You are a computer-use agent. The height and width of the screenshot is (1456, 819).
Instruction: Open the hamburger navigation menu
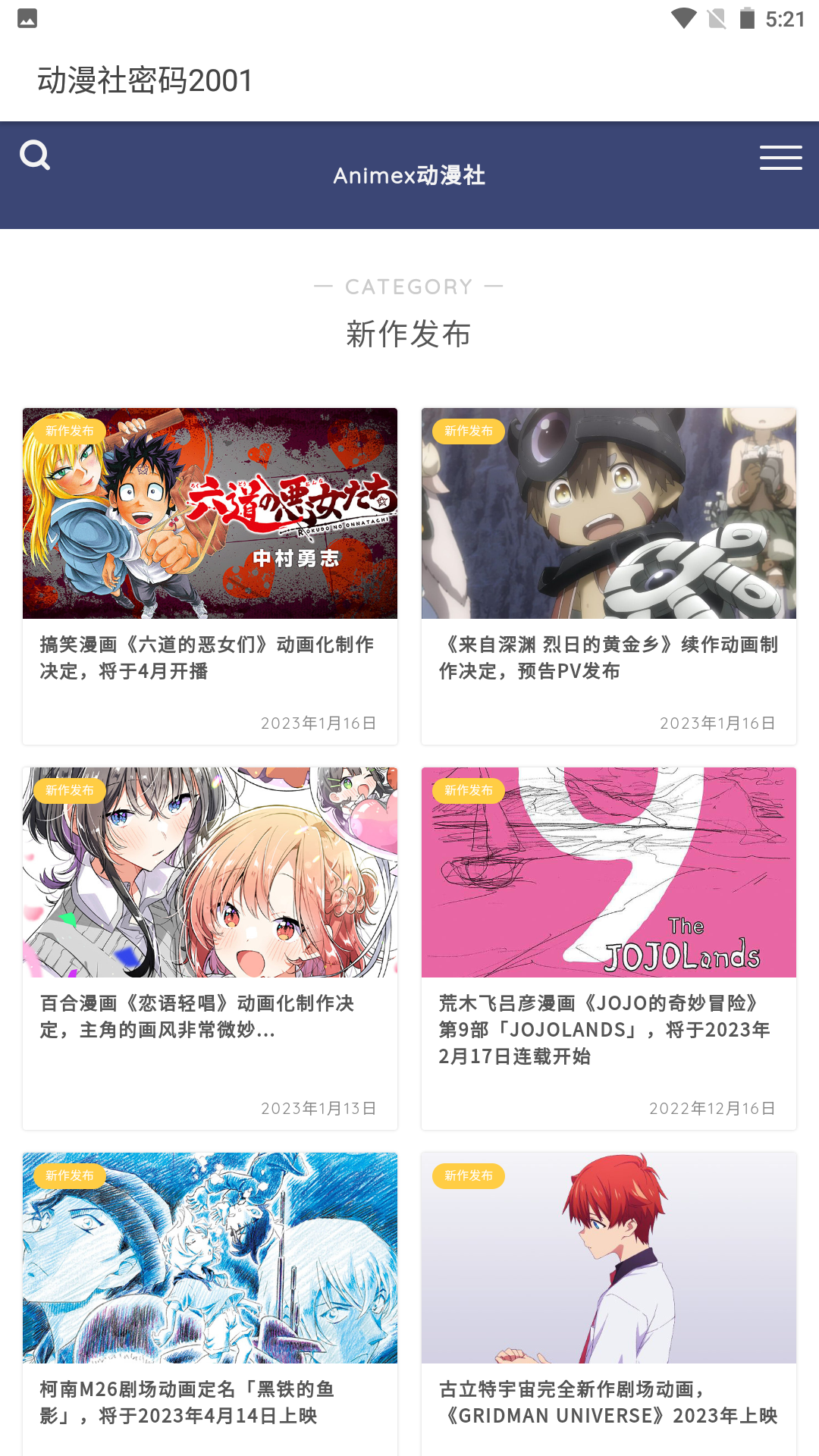780,158
